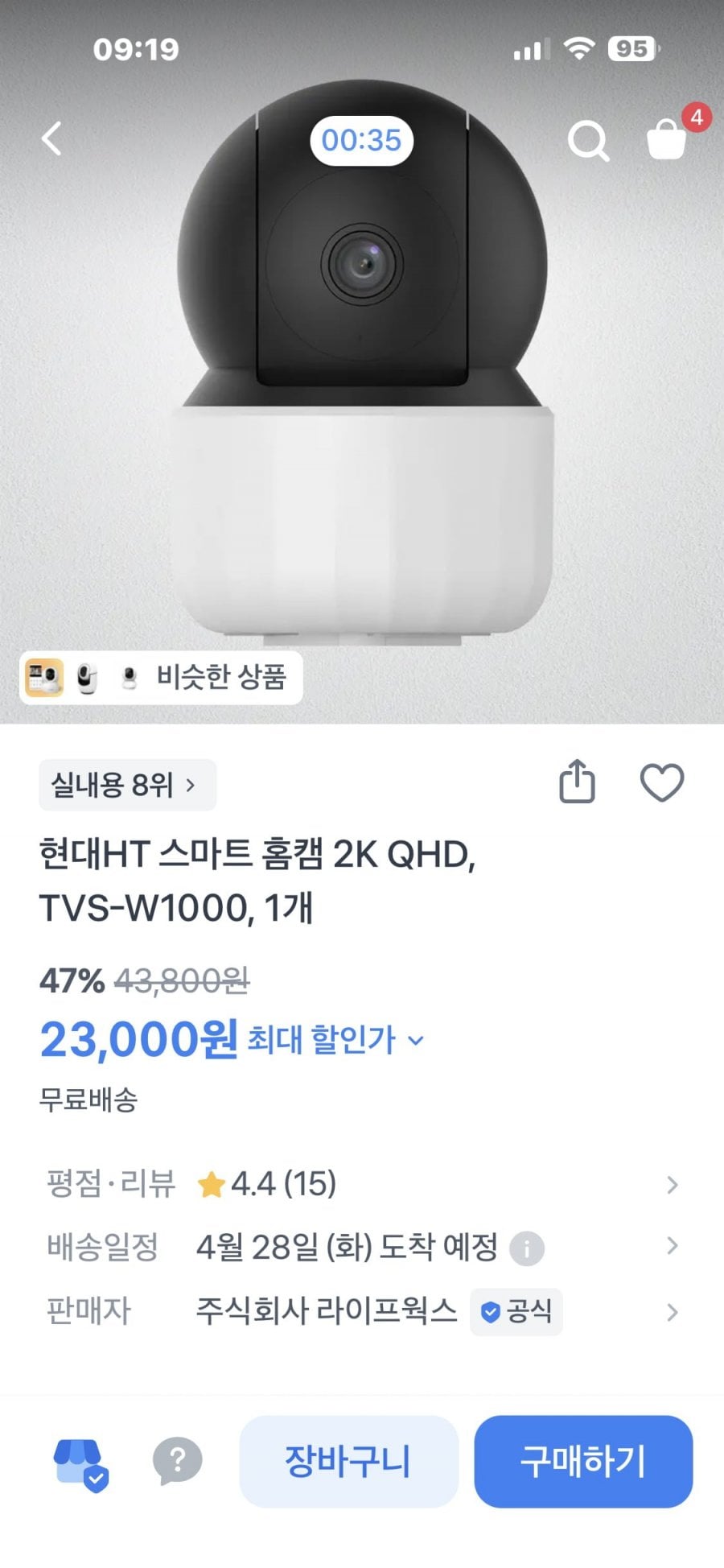Expand the 판매자 seller details chevron

coord(673,1312)
